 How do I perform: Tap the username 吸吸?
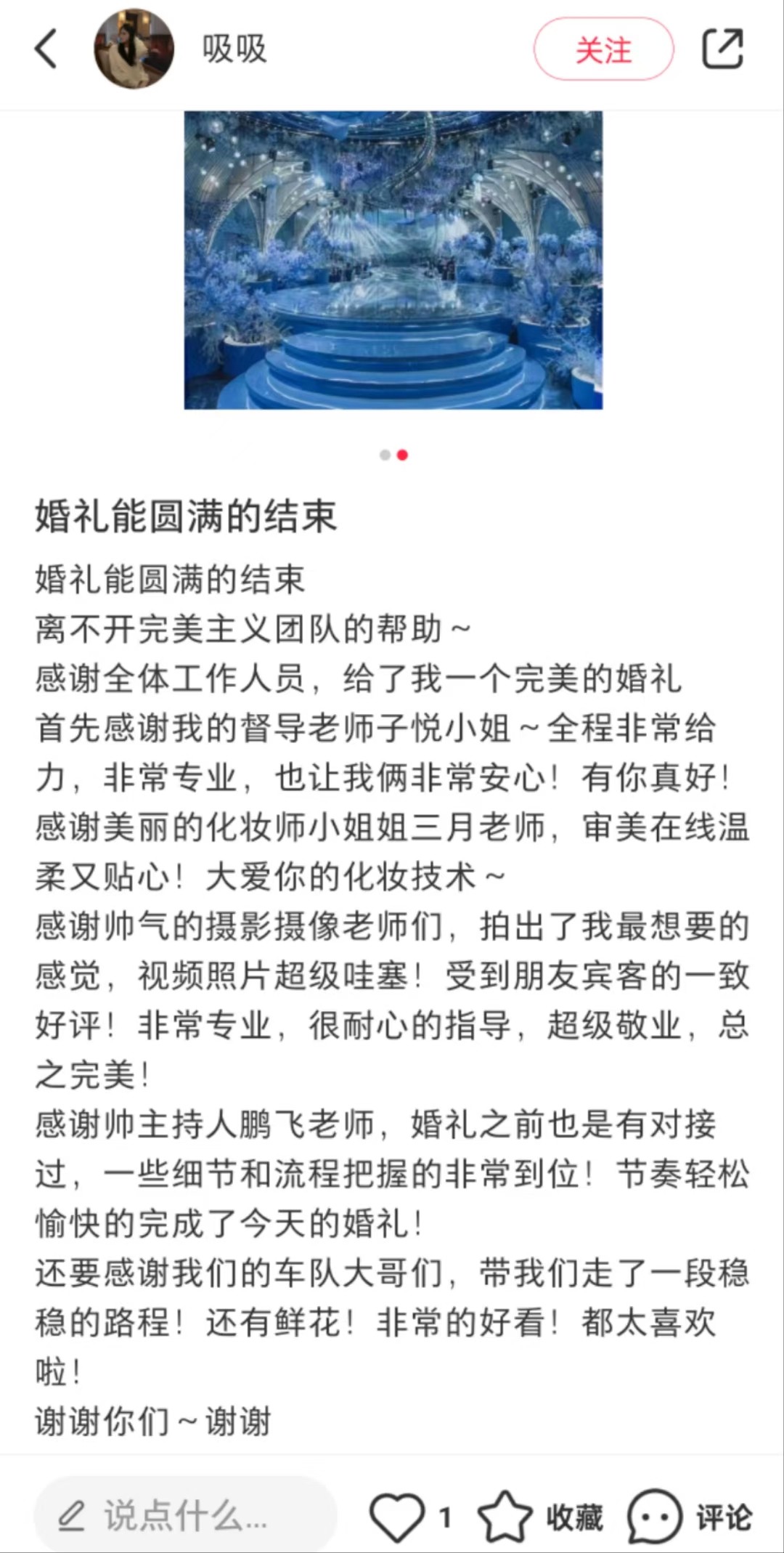coord(234,49)
